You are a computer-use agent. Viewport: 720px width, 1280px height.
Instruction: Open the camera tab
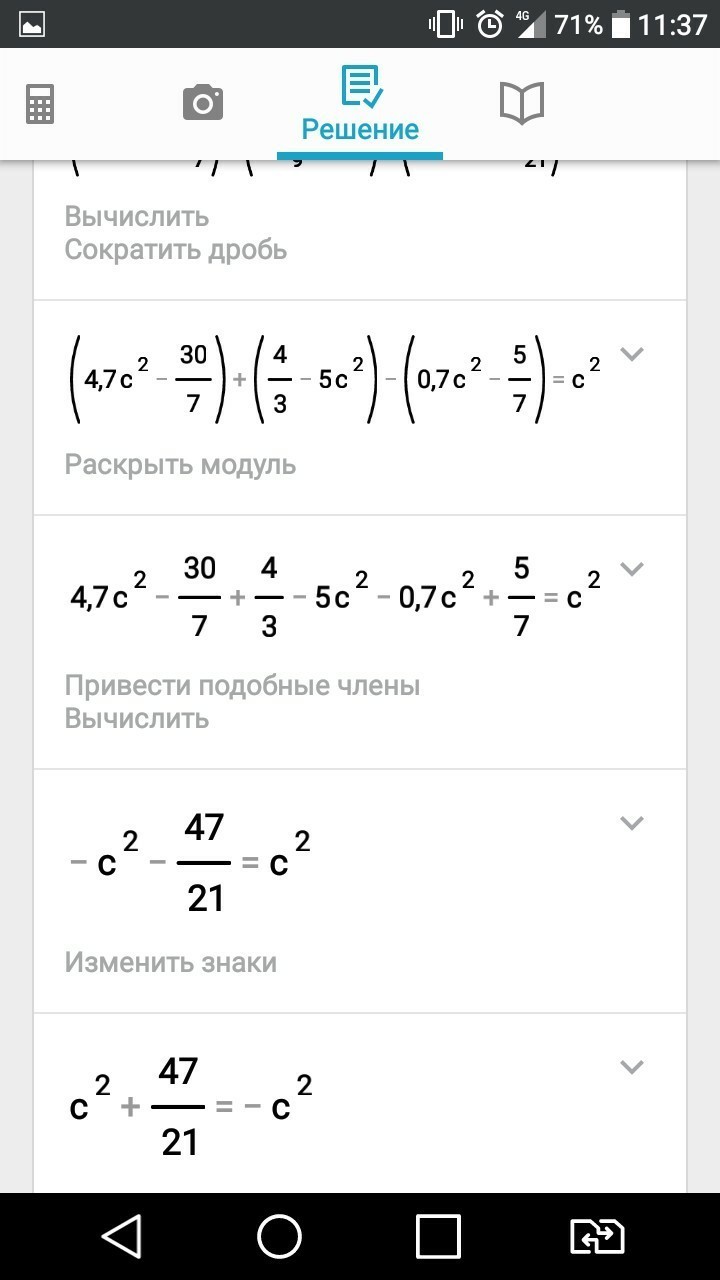point(203,103)
